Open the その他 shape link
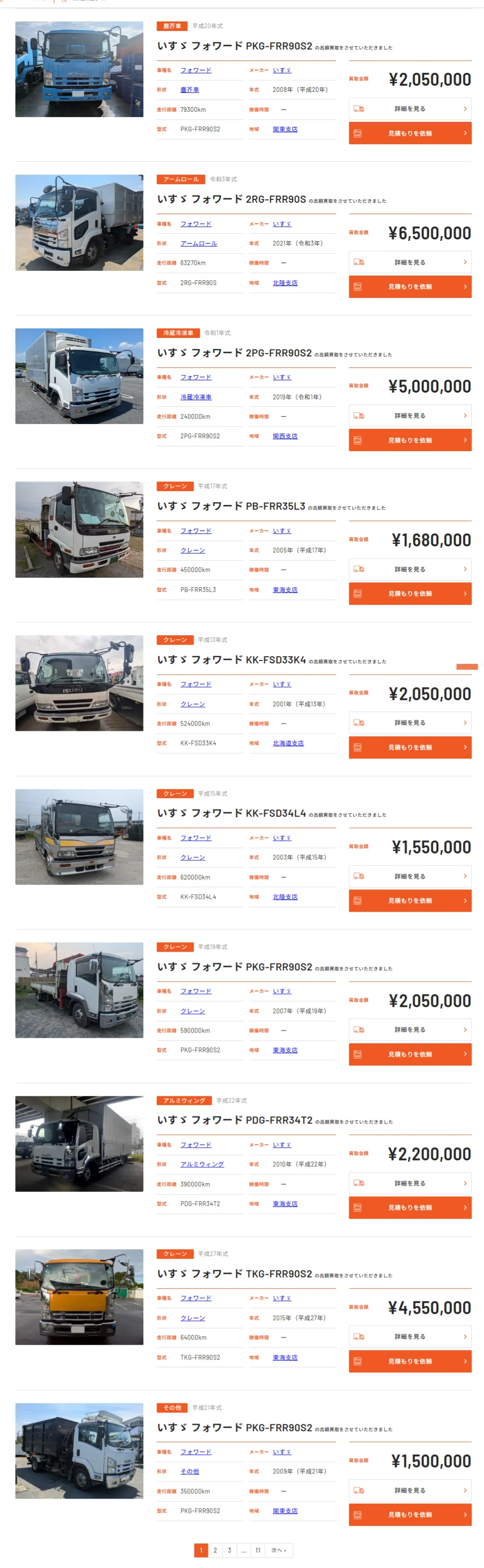 pos(189,1471)
